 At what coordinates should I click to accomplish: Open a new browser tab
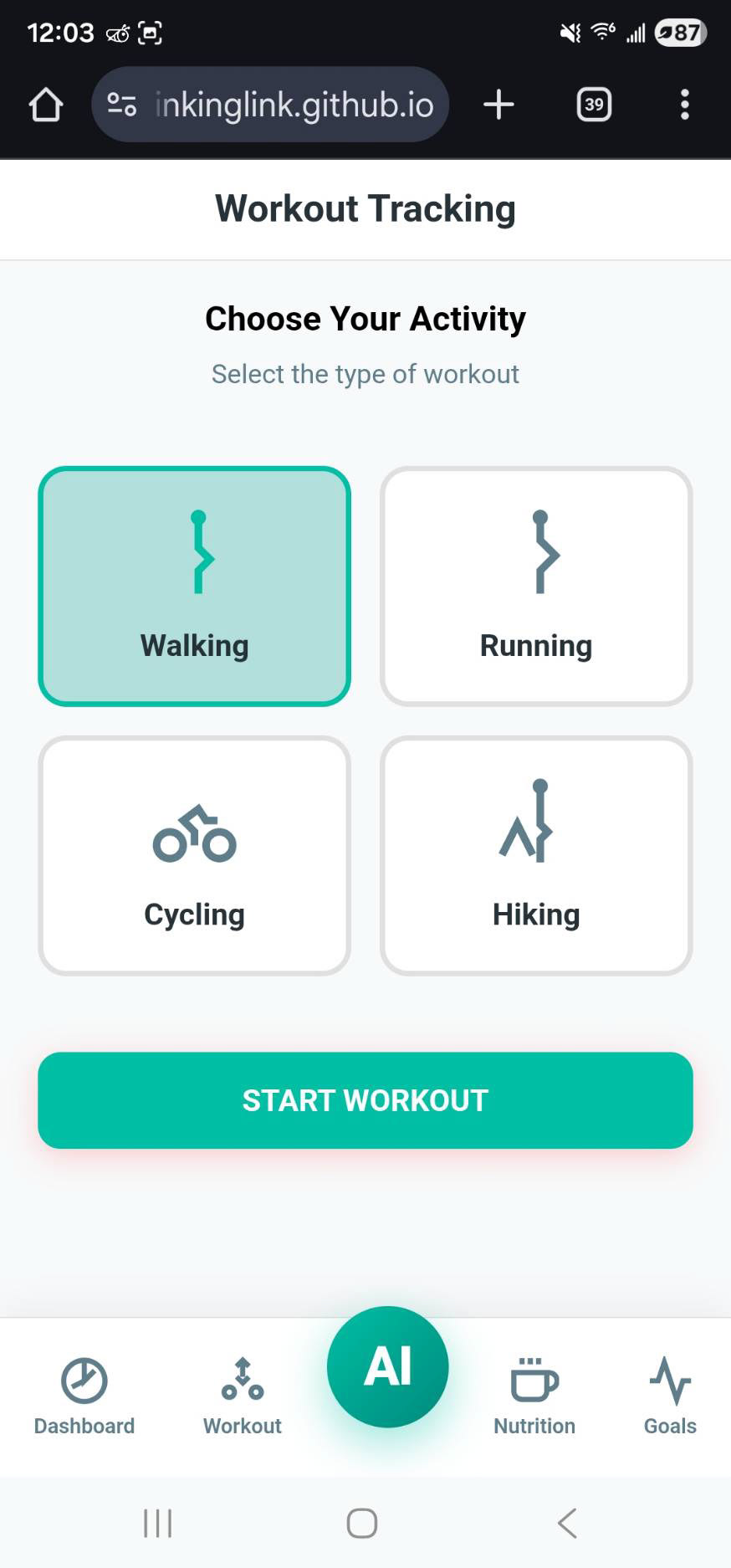pyautogui.click(x=498, y=105)
